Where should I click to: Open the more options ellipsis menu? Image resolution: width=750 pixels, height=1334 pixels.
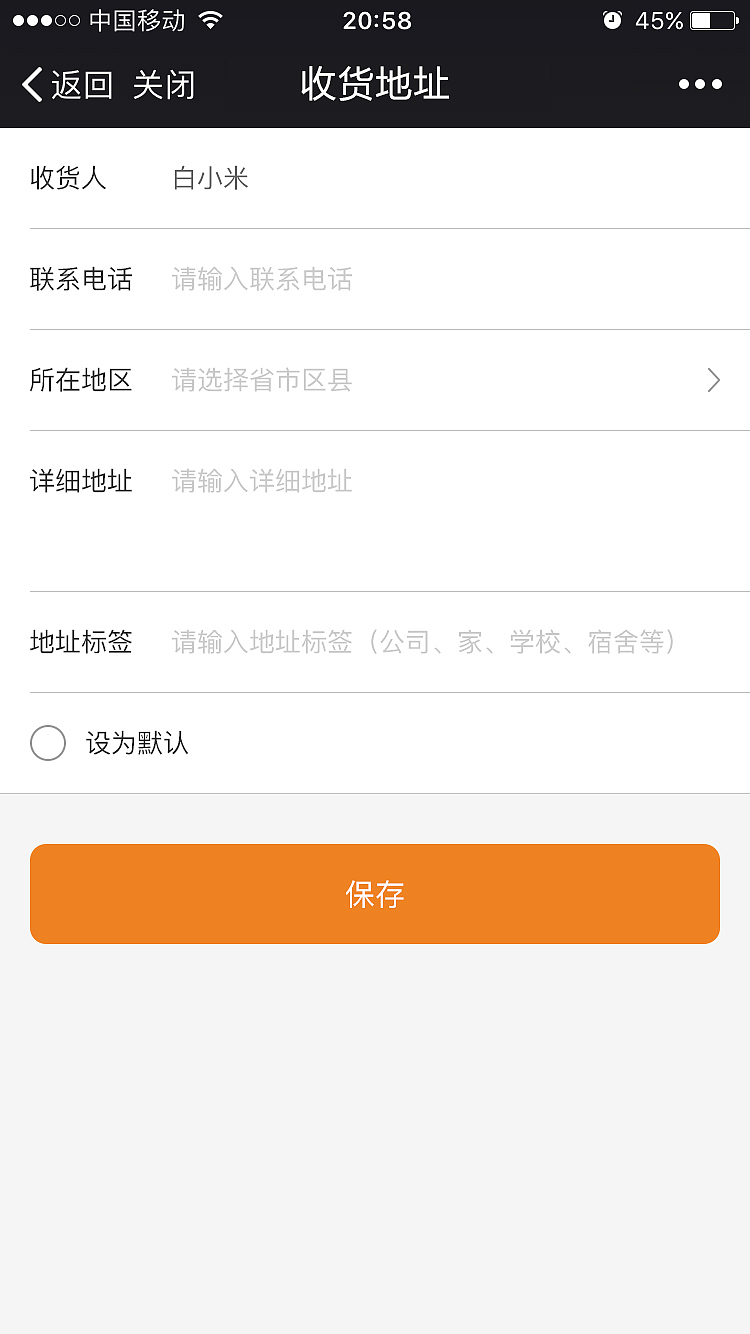[700, 84]
